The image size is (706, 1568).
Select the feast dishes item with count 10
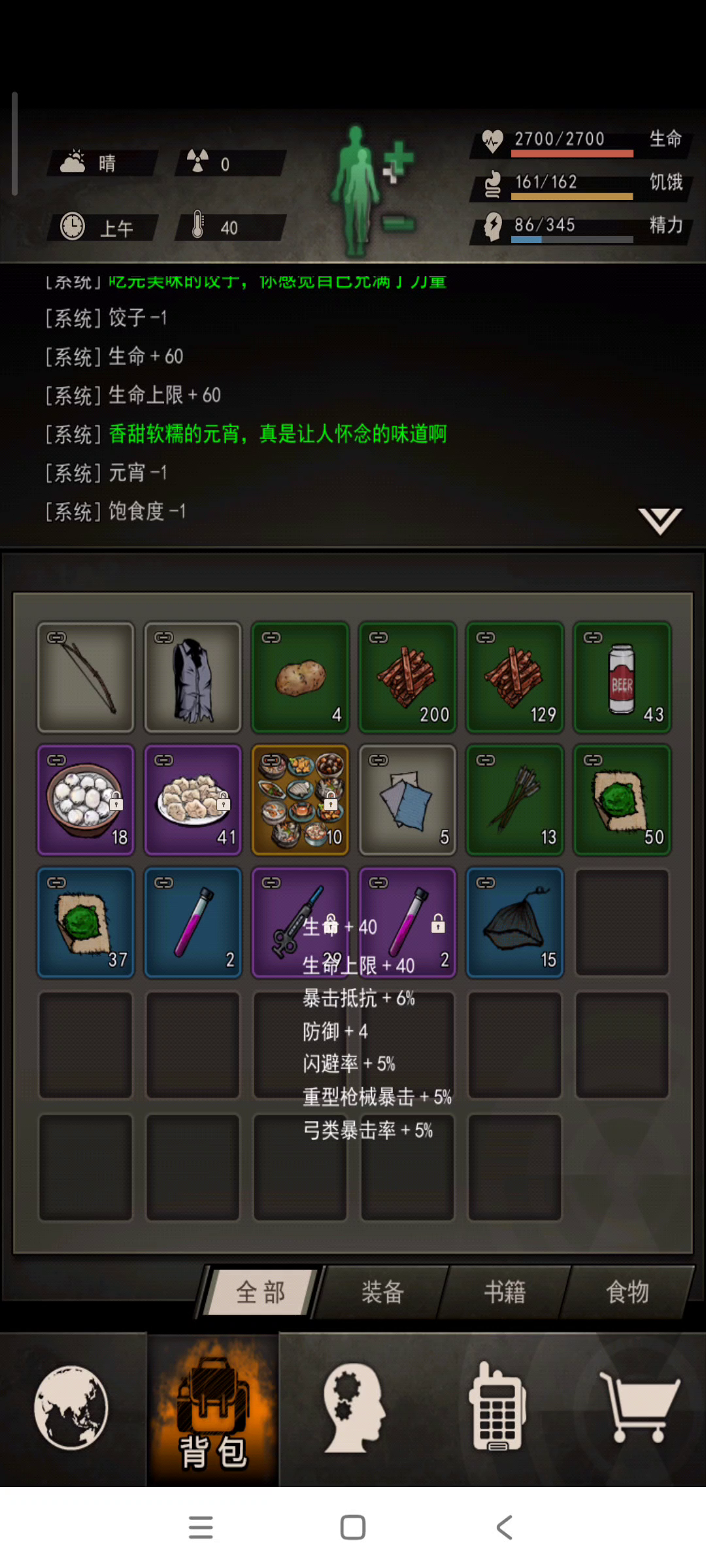click(300, 800)
